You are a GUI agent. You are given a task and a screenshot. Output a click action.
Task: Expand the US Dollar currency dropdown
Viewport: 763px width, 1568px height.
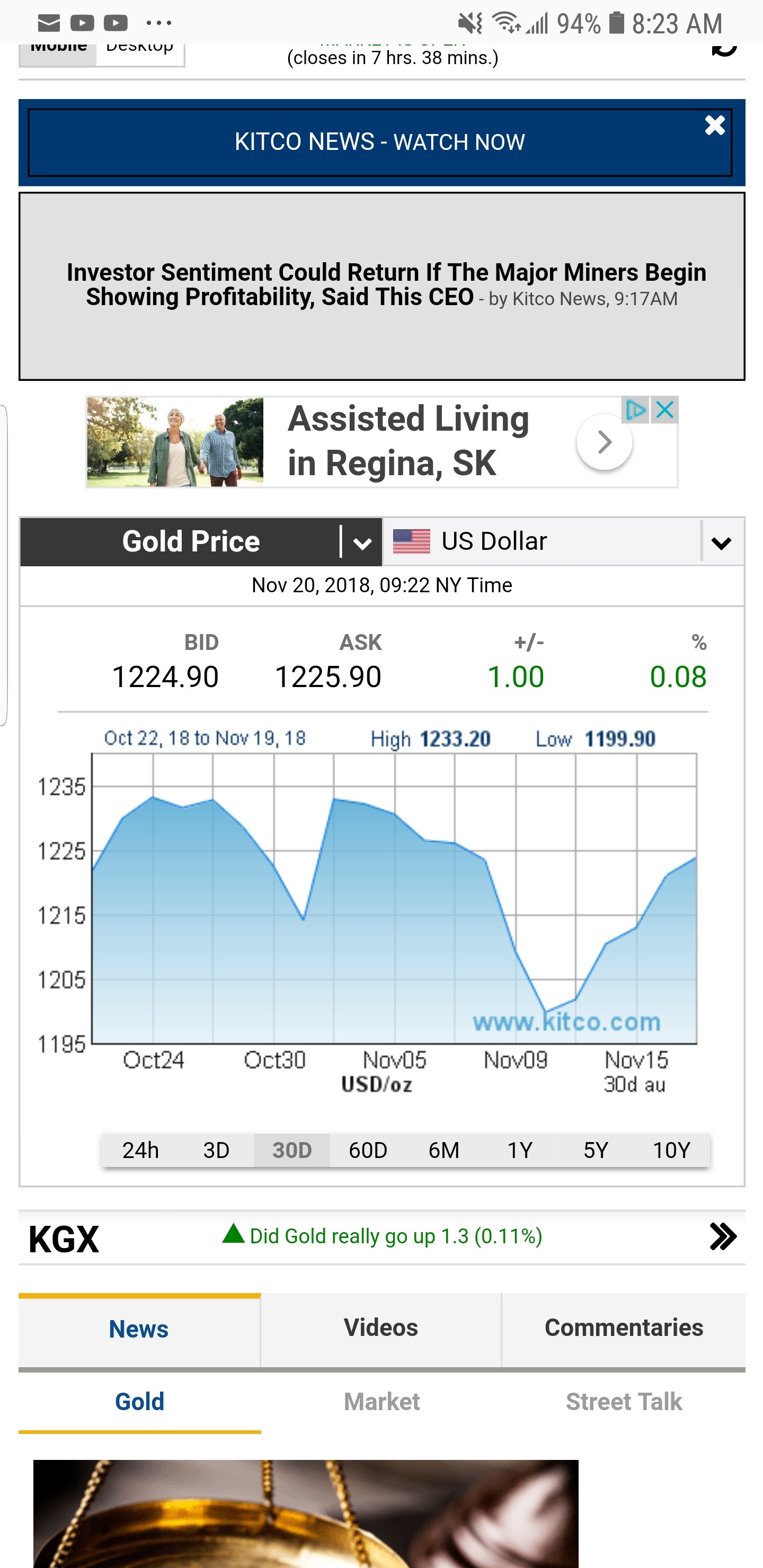click(x=721, y=542)
